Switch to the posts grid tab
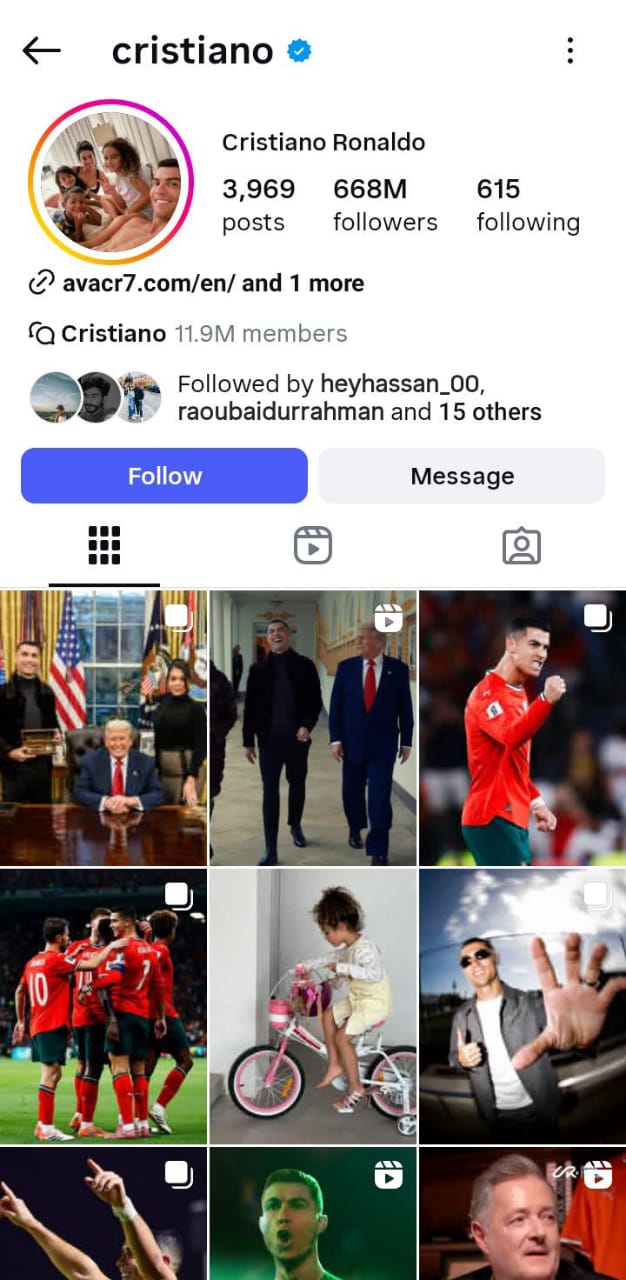The width and height of the screenshot is (626, 1280). coord(104,546)
